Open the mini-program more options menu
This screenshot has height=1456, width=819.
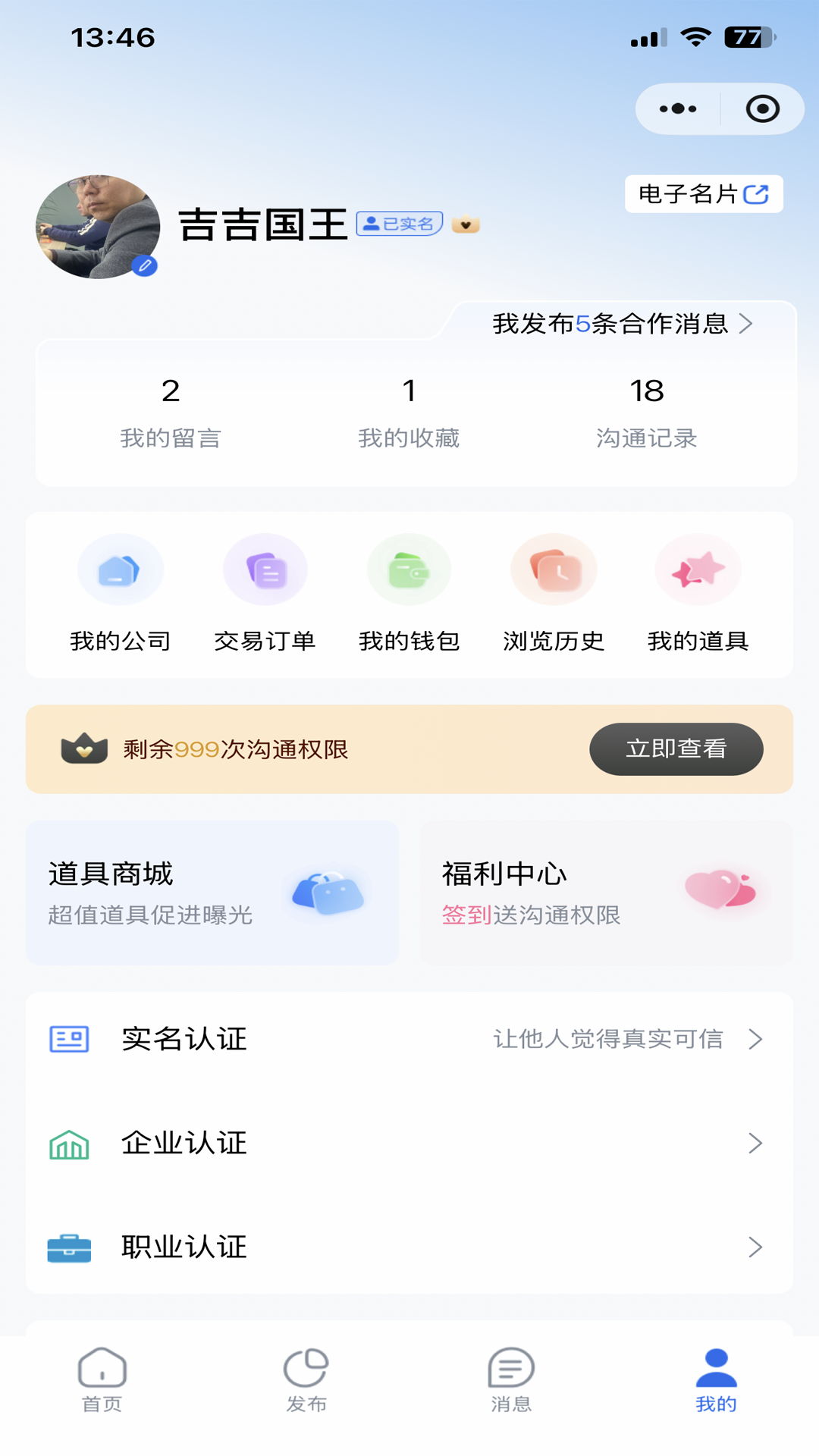676,108
